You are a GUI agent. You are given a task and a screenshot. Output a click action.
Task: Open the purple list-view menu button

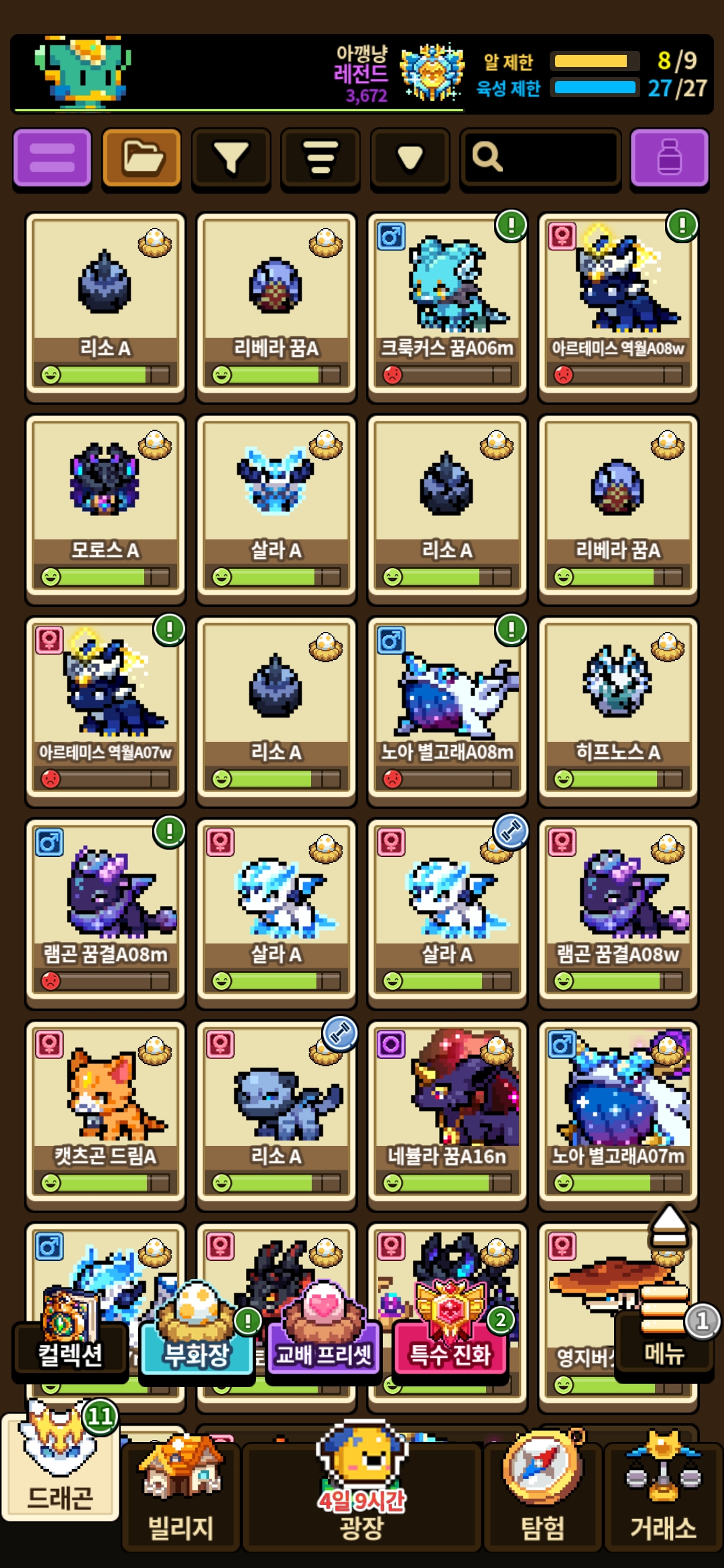point(52,158)
